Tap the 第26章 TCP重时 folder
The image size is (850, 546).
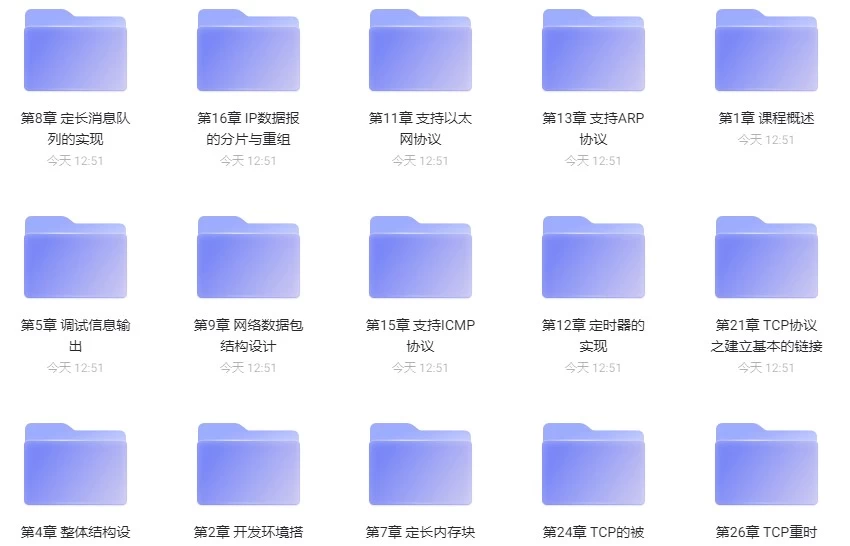tap(766, 465)
